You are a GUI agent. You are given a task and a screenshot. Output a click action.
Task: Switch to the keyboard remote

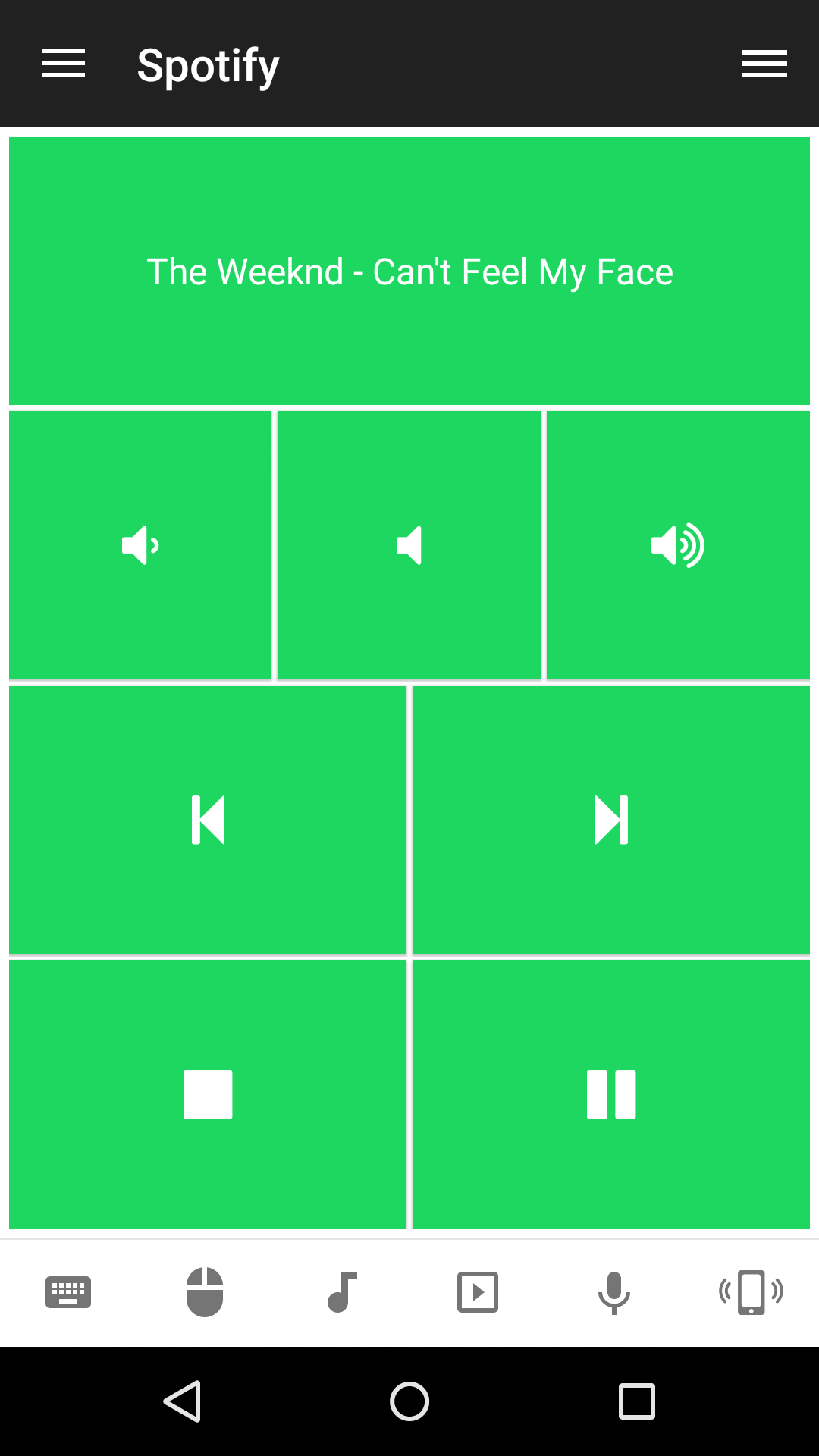(68, 1292)
